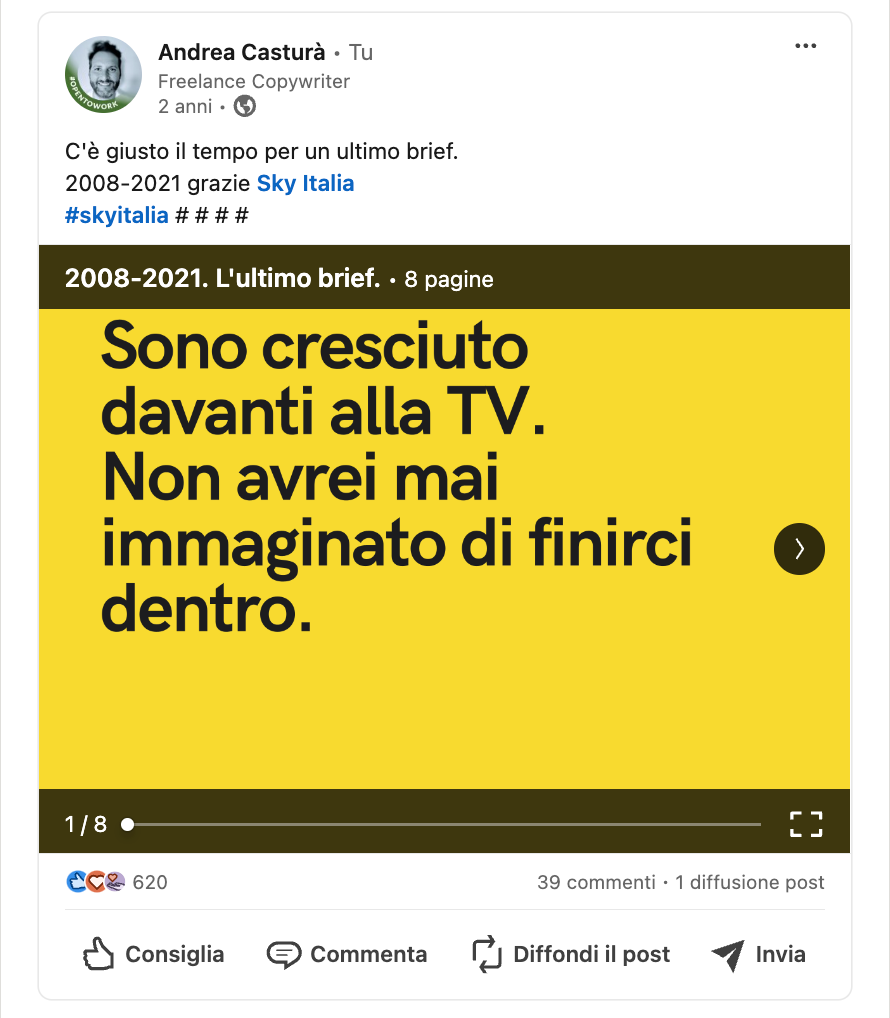Open the 39 commenti link
The image size is (890, 1018).
point(596,882)
